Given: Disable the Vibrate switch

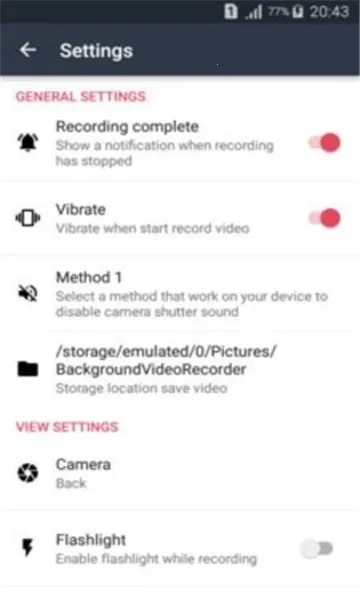Looking at the screenshot, I should point(324,218).
